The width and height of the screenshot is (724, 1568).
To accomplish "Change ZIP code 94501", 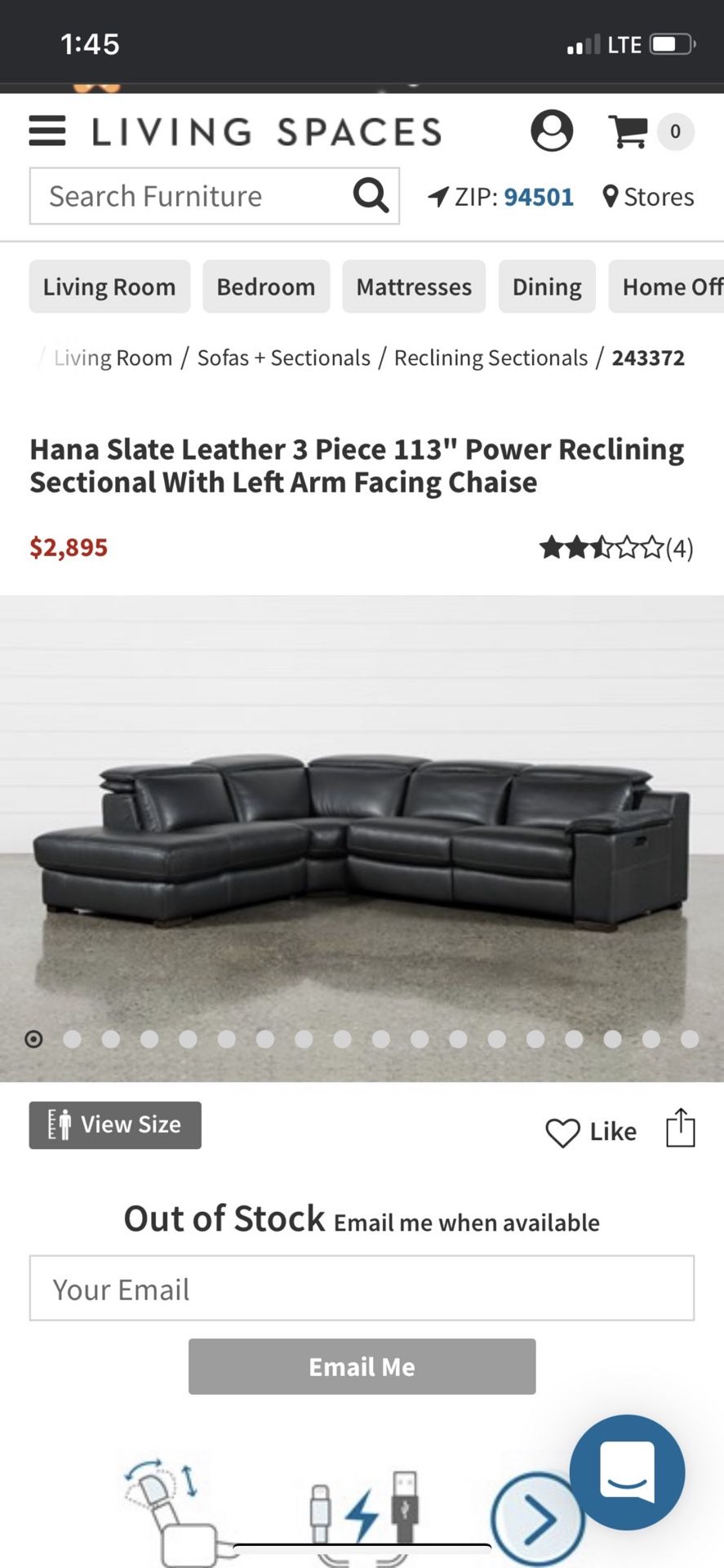I will [x=538, y=197].
